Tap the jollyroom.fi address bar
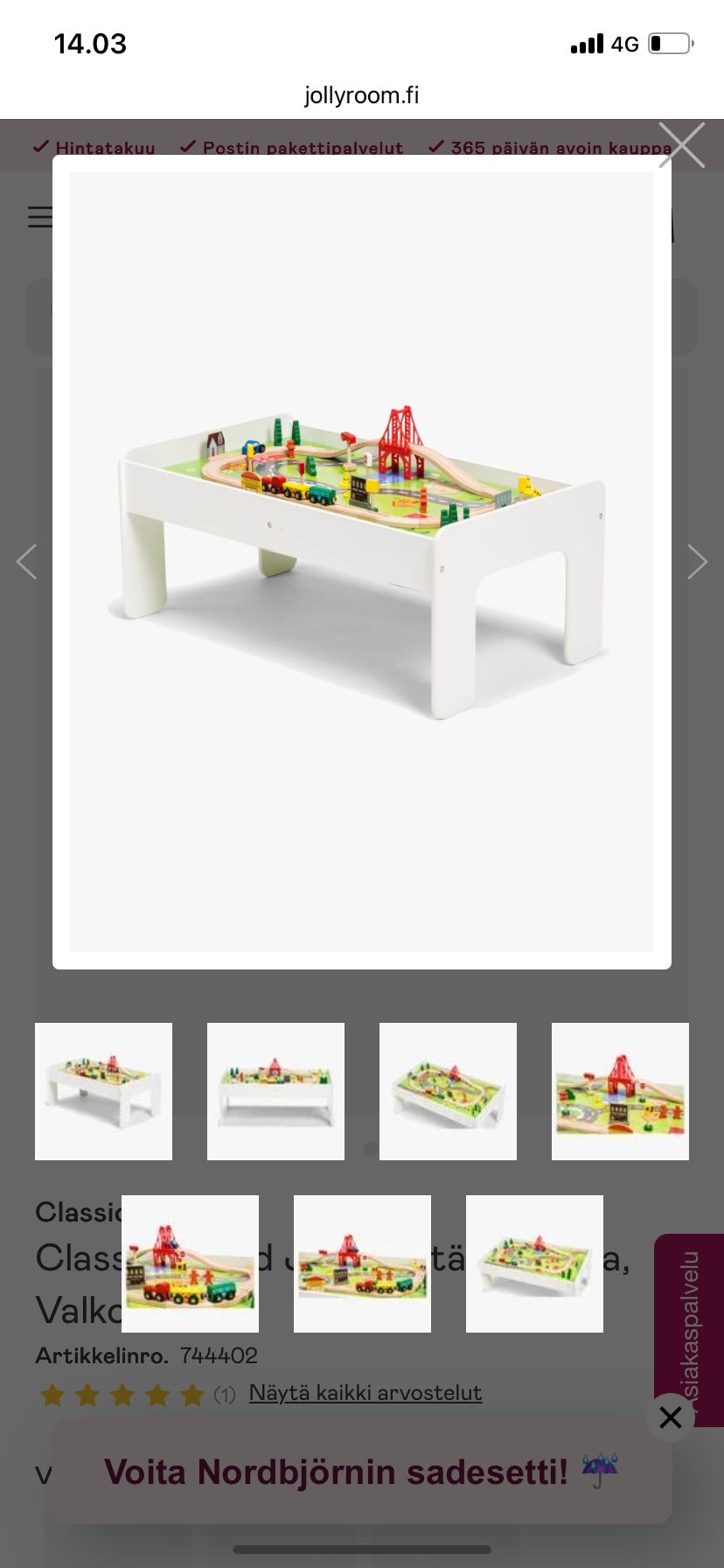The width and height of the screenshot is (724, 1568). click(362, 94)
